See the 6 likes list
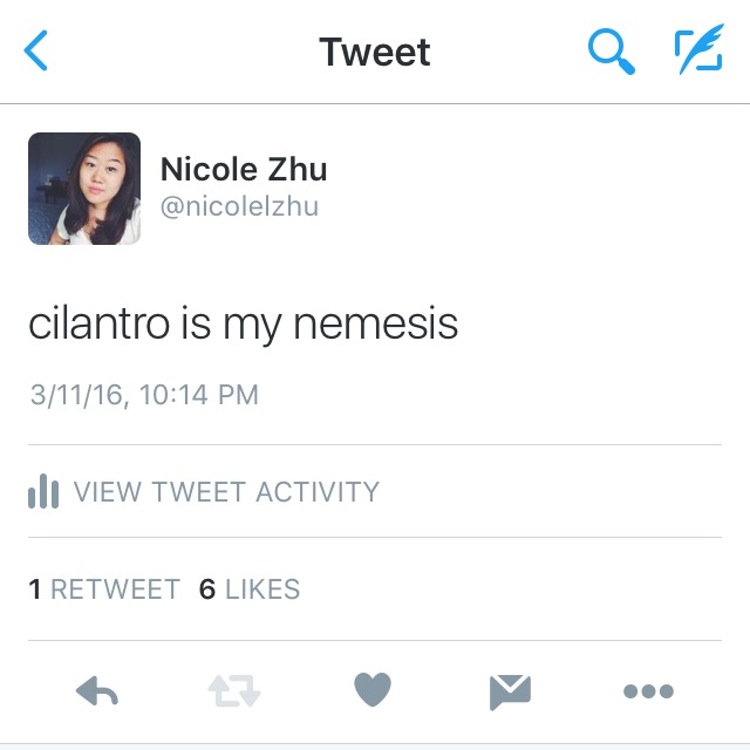Image resolution: width=750 pixels, height=750 pixels. pyautogui.click(x=250, y=589)
